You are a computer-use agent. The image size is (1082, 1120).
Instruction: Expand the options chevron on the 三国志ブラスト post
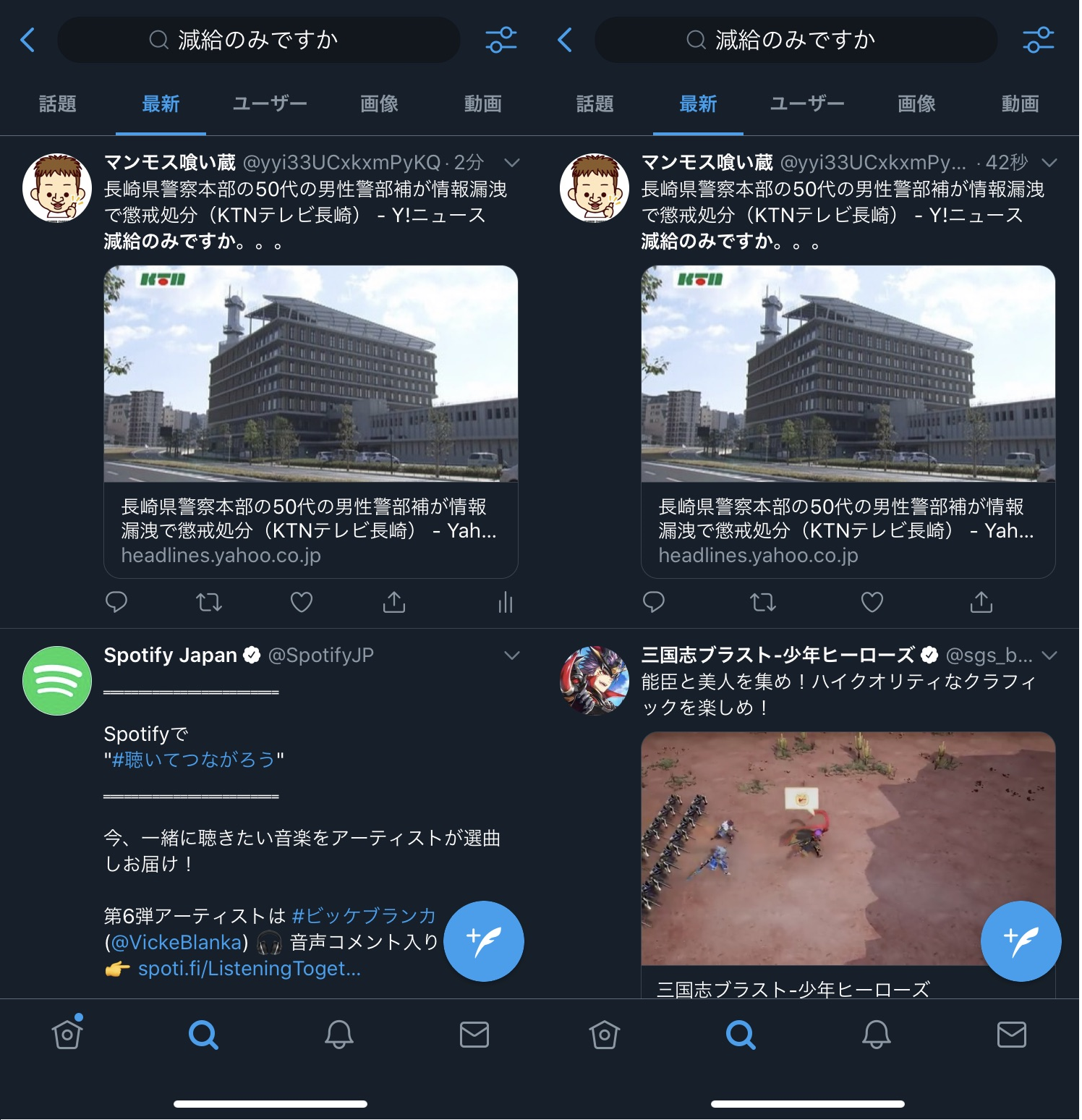[x=1049, y=656]
